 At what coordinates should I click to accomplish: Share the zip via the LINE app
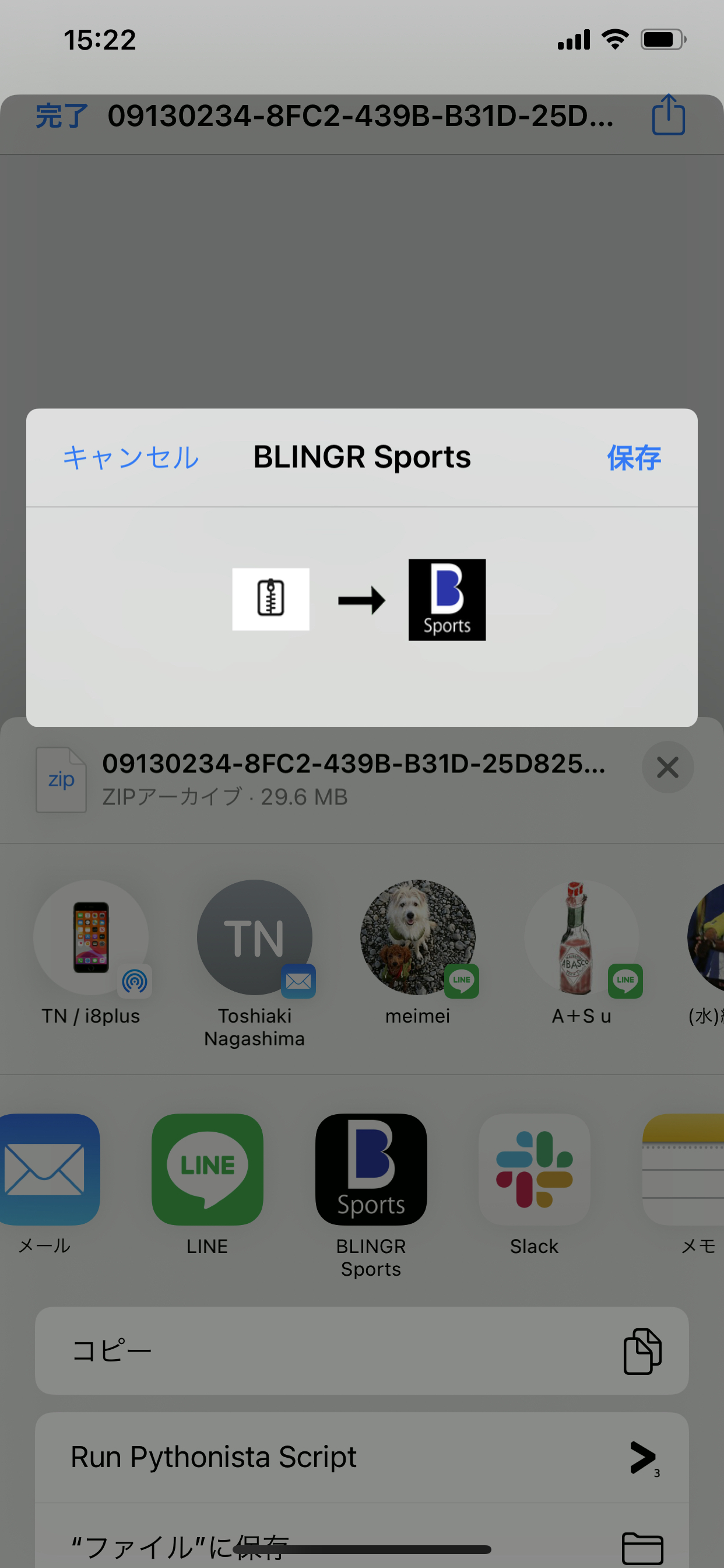click(208, 1170)
